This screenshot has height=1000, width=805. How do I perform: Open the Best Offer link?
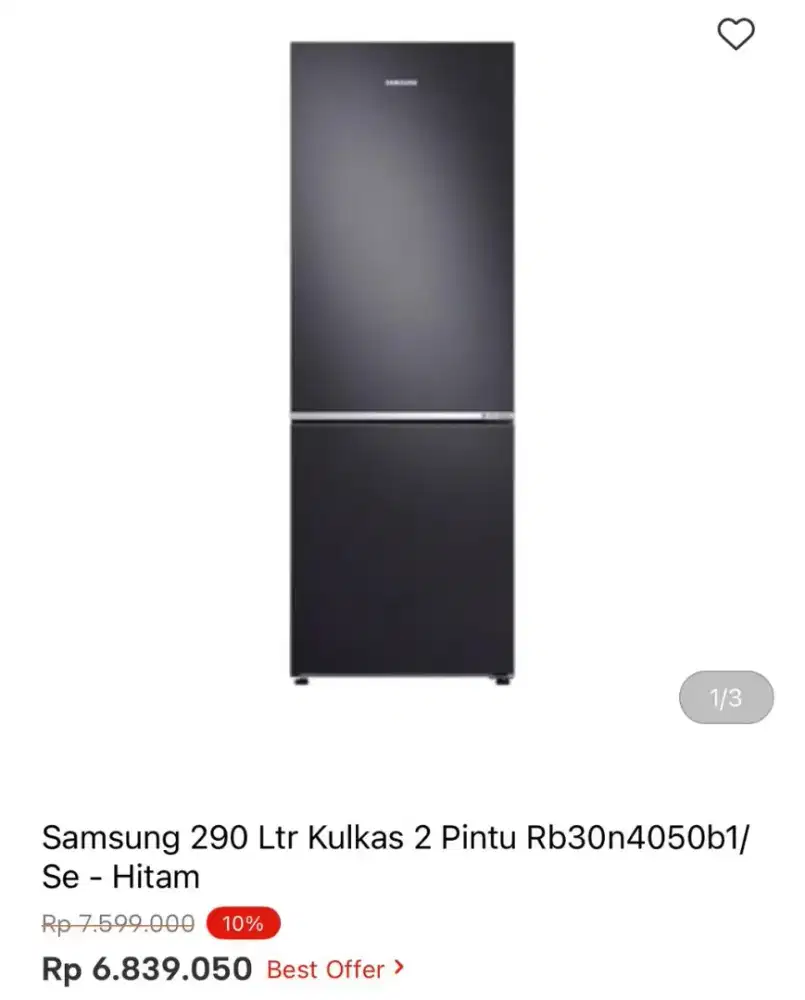324,968
